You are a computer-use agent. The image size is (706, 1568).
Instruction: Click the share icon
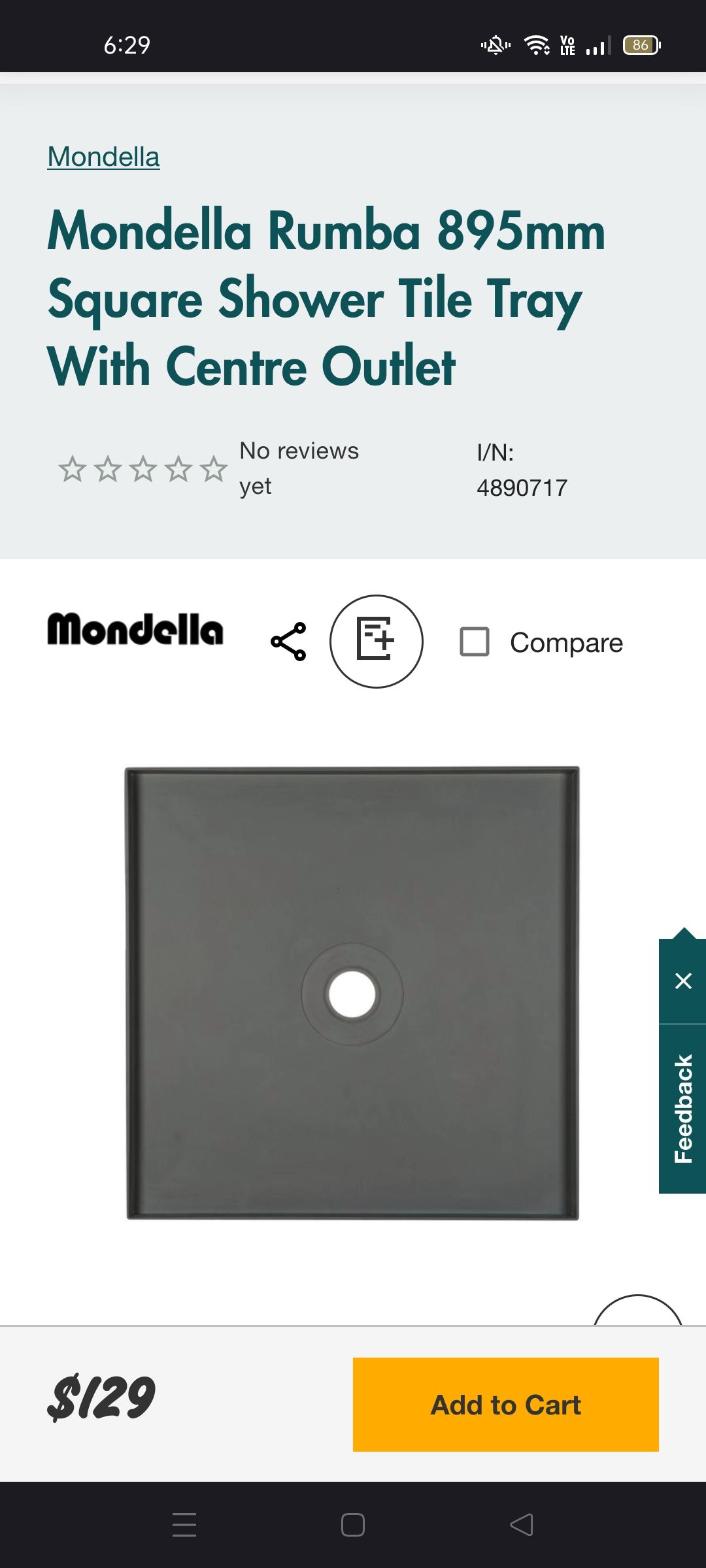click(x=290, y=641)
